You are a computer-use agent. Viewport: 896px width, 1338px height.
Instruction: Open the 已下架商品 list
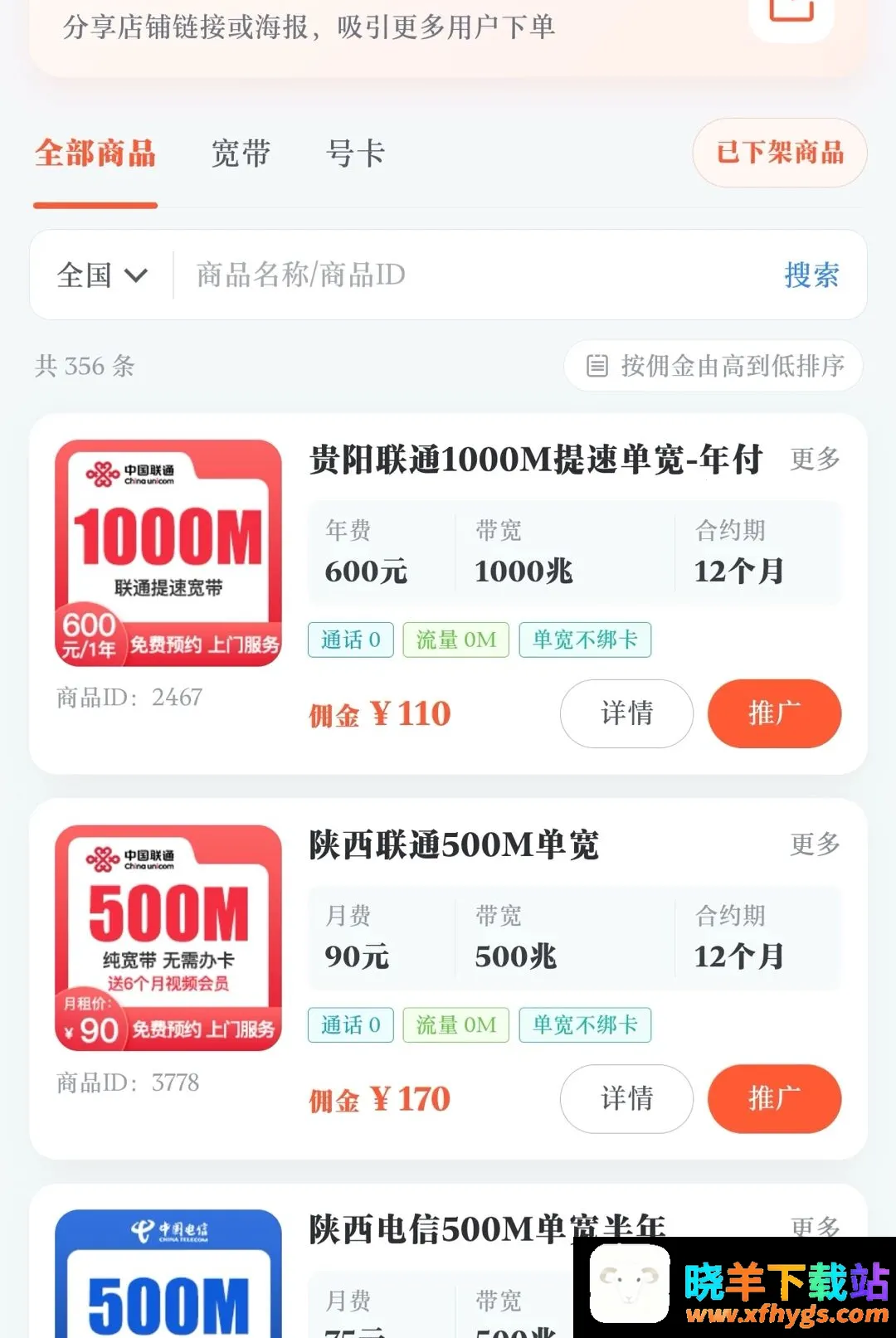pyautogui.click(x=780, y=153)
